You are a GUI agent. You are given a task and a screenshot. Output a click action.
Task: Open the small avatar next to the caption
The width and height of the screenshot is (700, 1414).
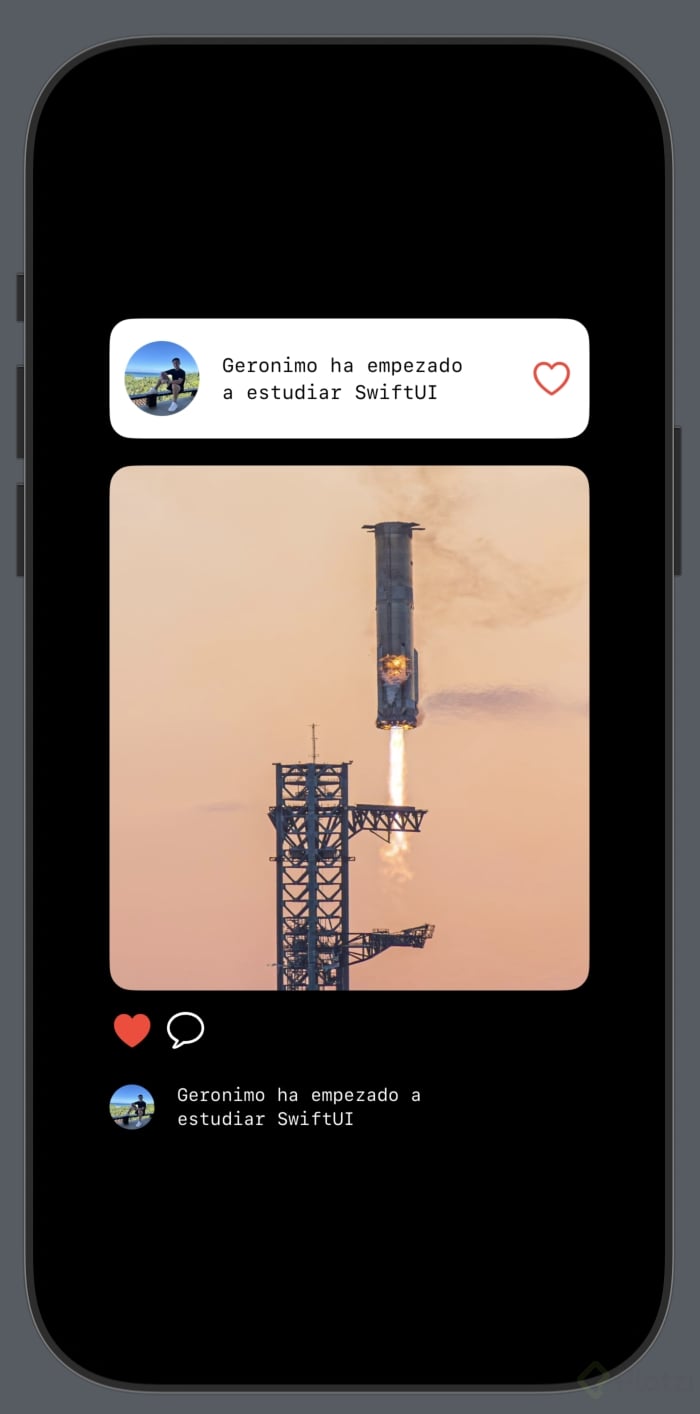[132, 1107]
